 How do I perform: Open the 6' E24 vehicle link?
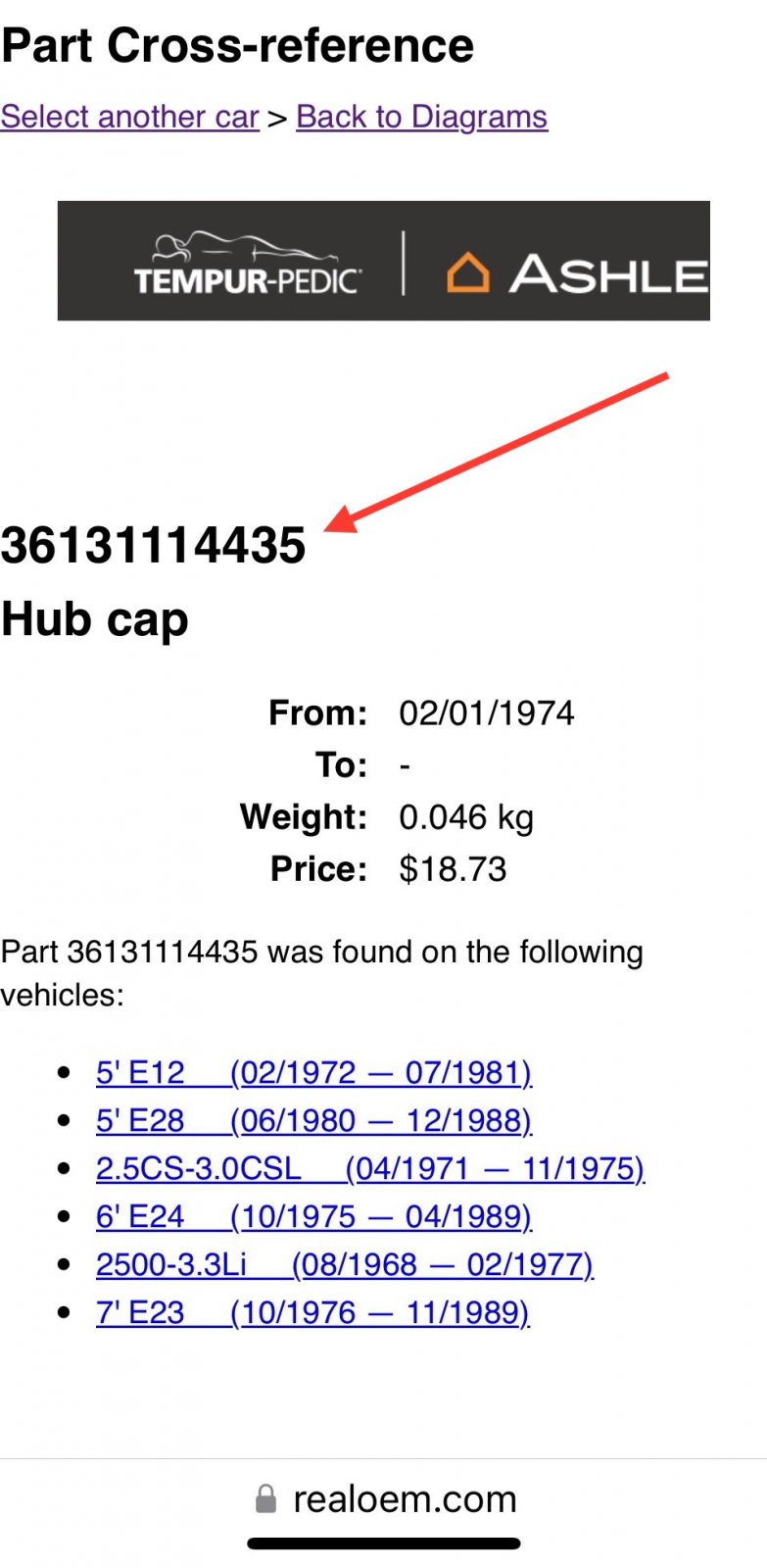313,1216
